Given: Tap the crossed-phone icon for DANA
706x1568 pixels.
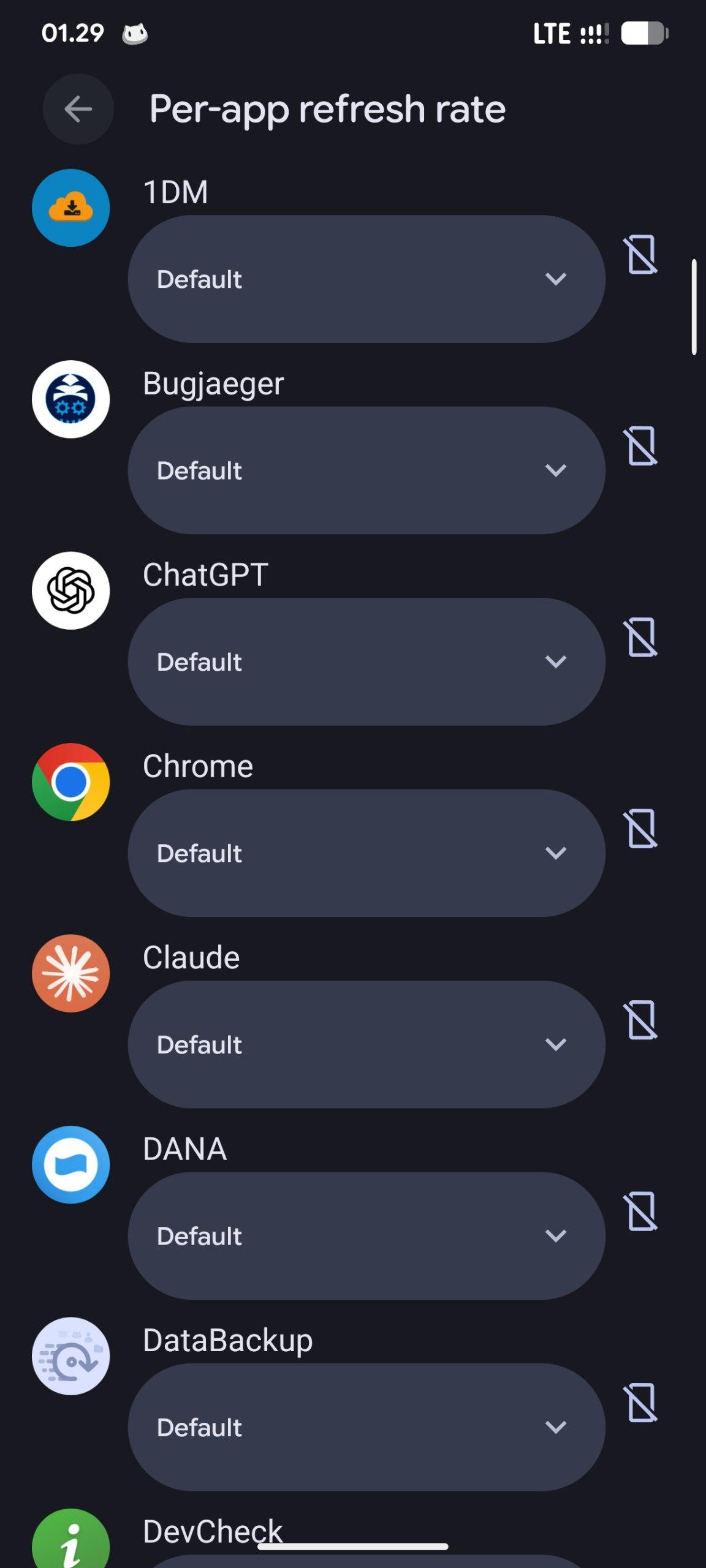Looking at the screenshot, I should tap(642, 1211).
